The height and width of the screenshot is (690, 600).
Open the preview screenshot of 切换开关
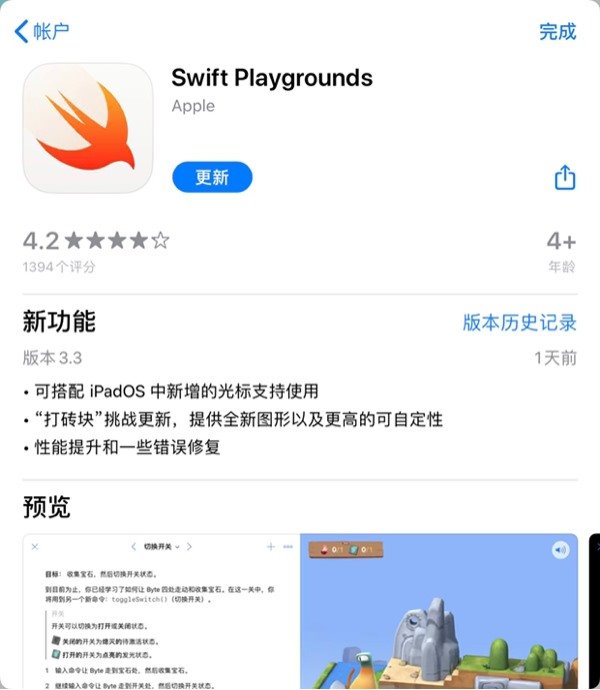300,610
